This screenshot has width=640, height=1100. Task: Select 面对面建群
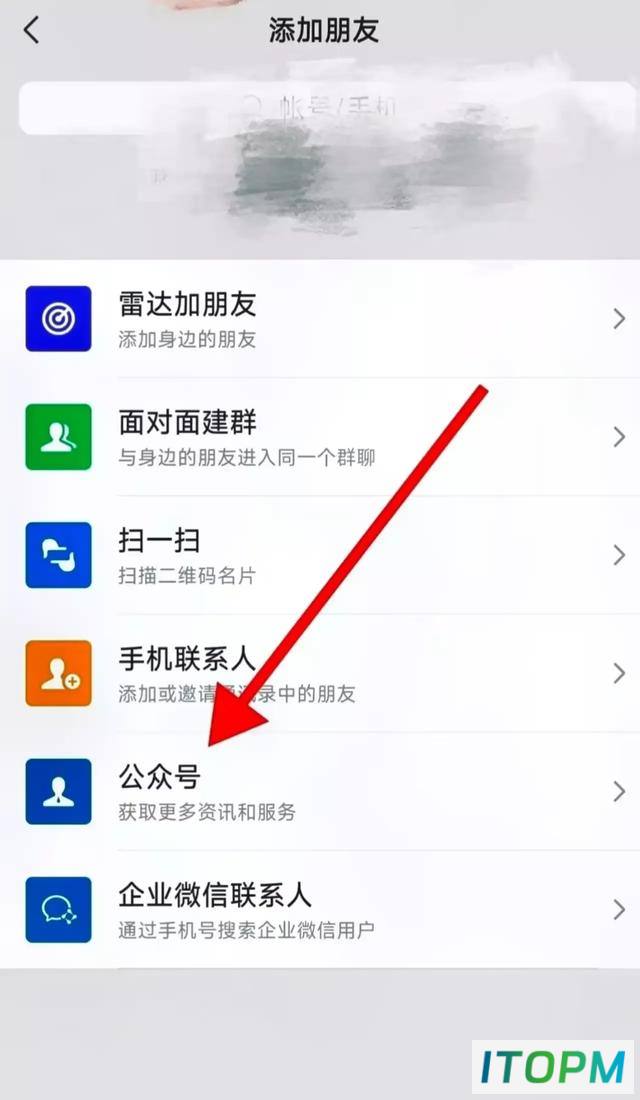320,436
